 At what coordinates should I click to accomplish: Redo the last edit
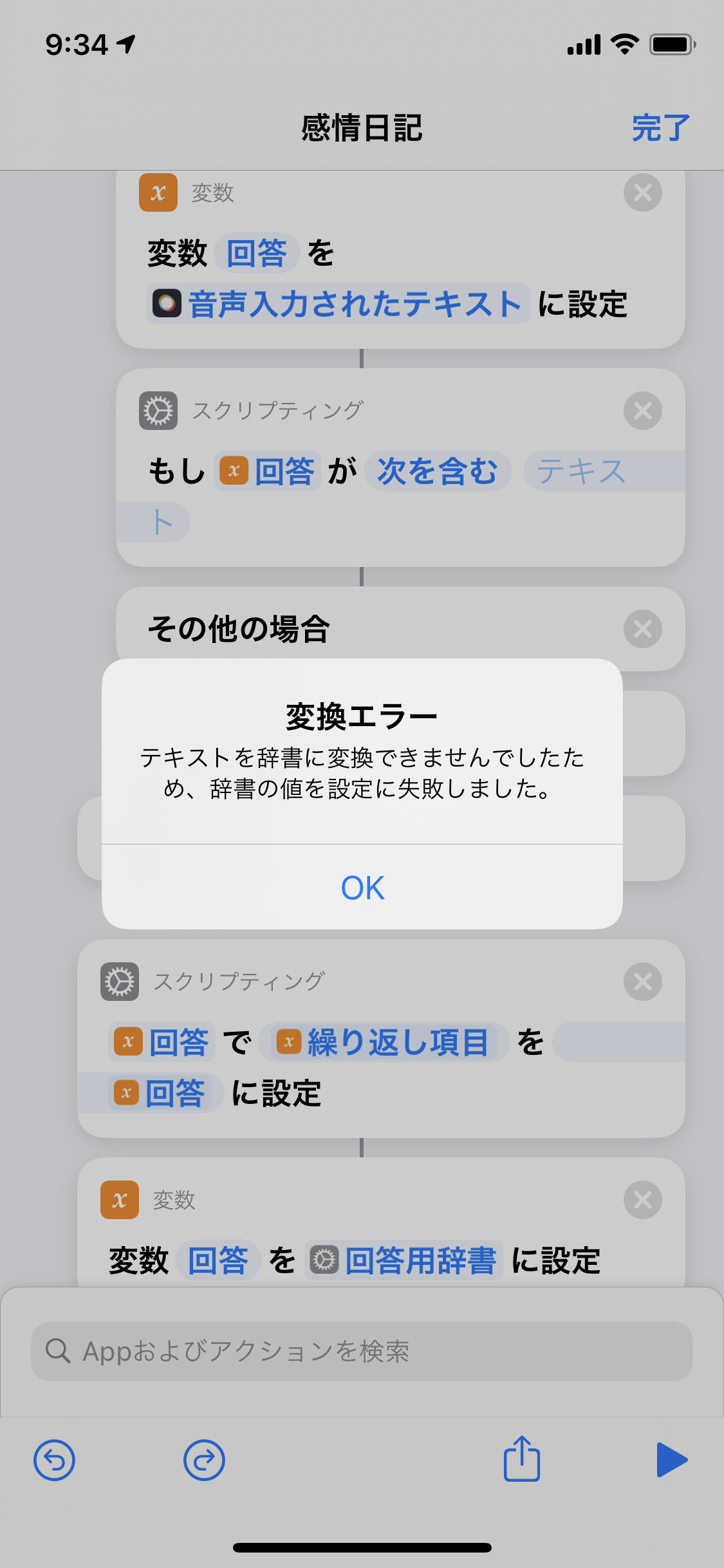[204, 1460]
